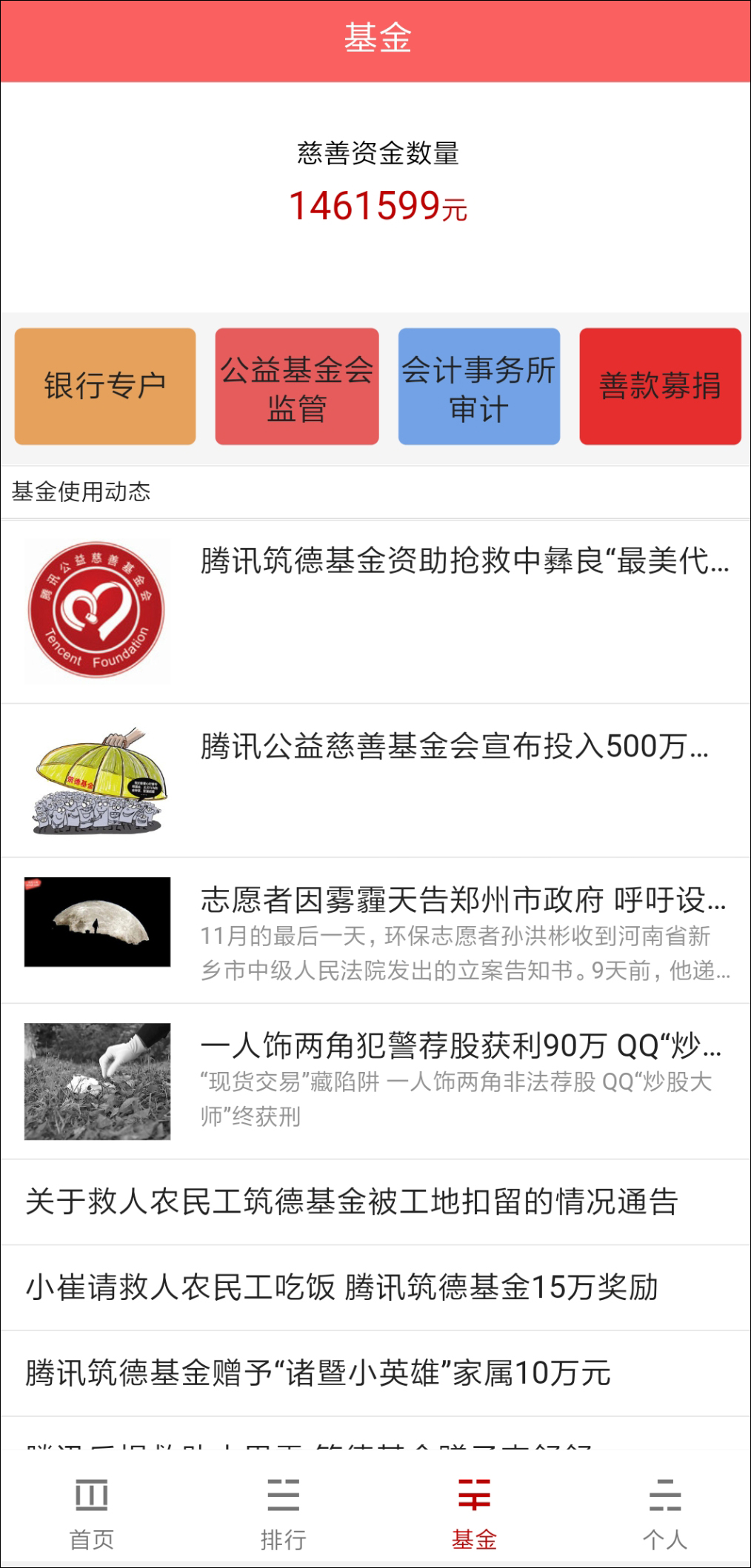751x1568 pixels.
Task: Open the 银行专户 button
Action: click(105, 386)
